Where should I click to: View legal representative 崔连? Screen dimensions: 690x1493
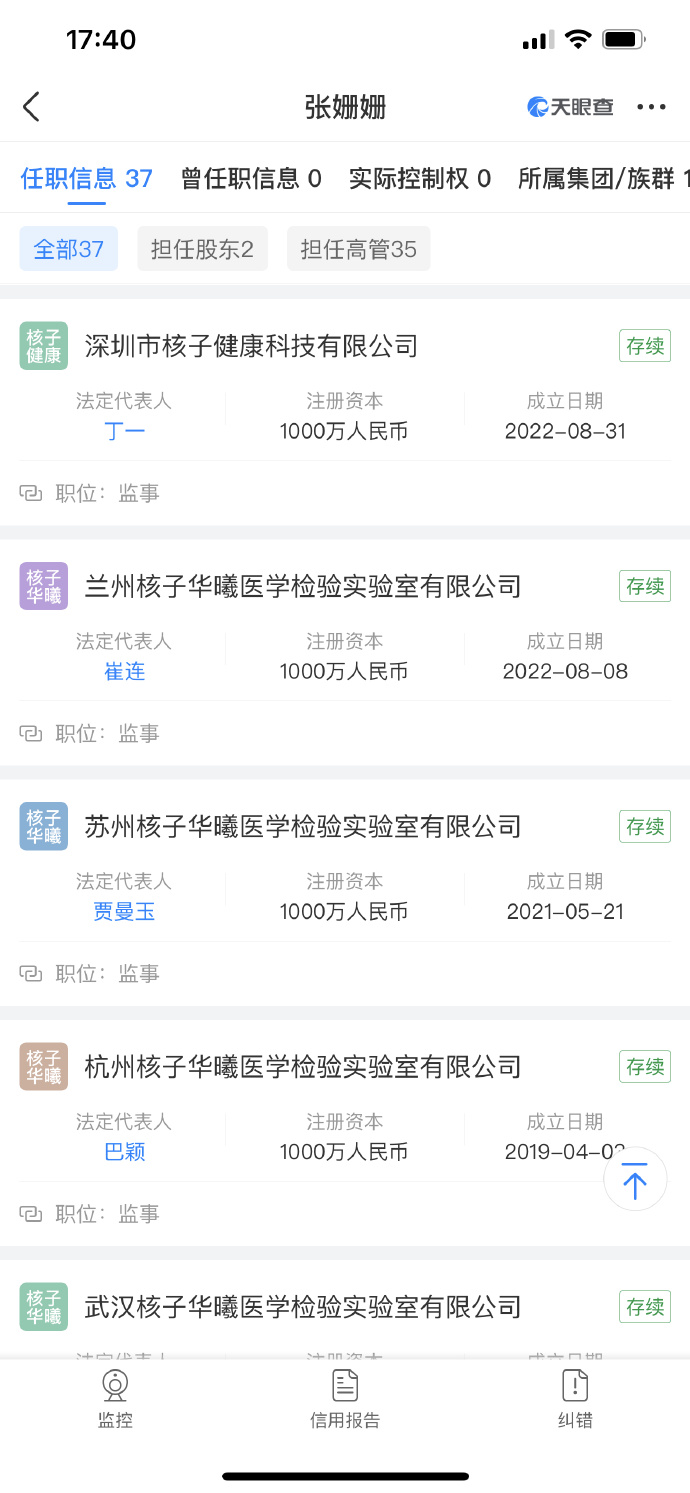tap(125, 672)
